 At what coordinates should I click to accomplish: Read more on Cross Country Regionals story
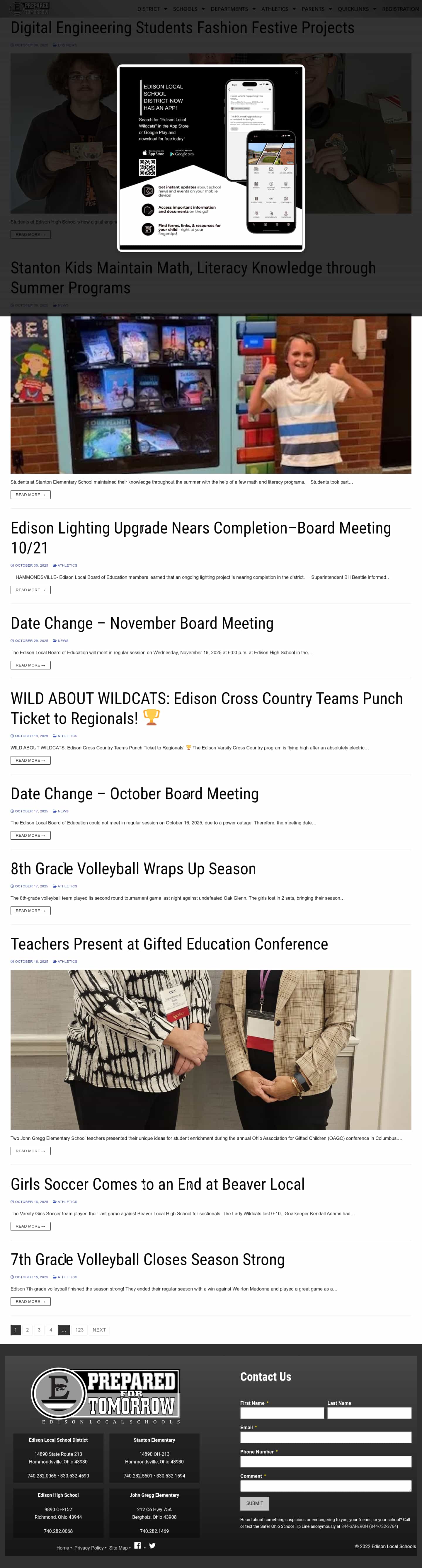30,760
